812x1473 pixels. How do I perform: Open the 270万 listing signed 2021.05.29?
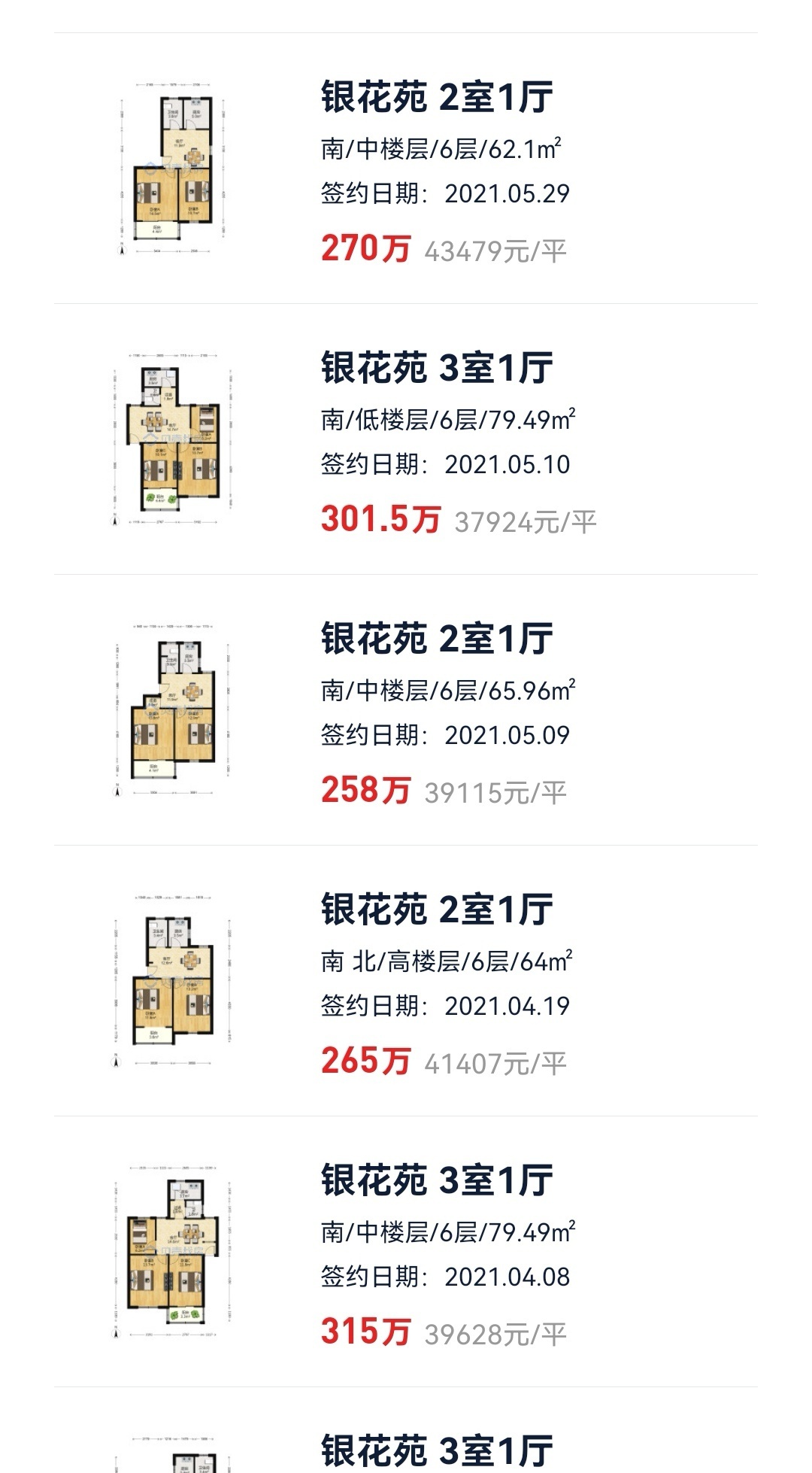[437, 98]
